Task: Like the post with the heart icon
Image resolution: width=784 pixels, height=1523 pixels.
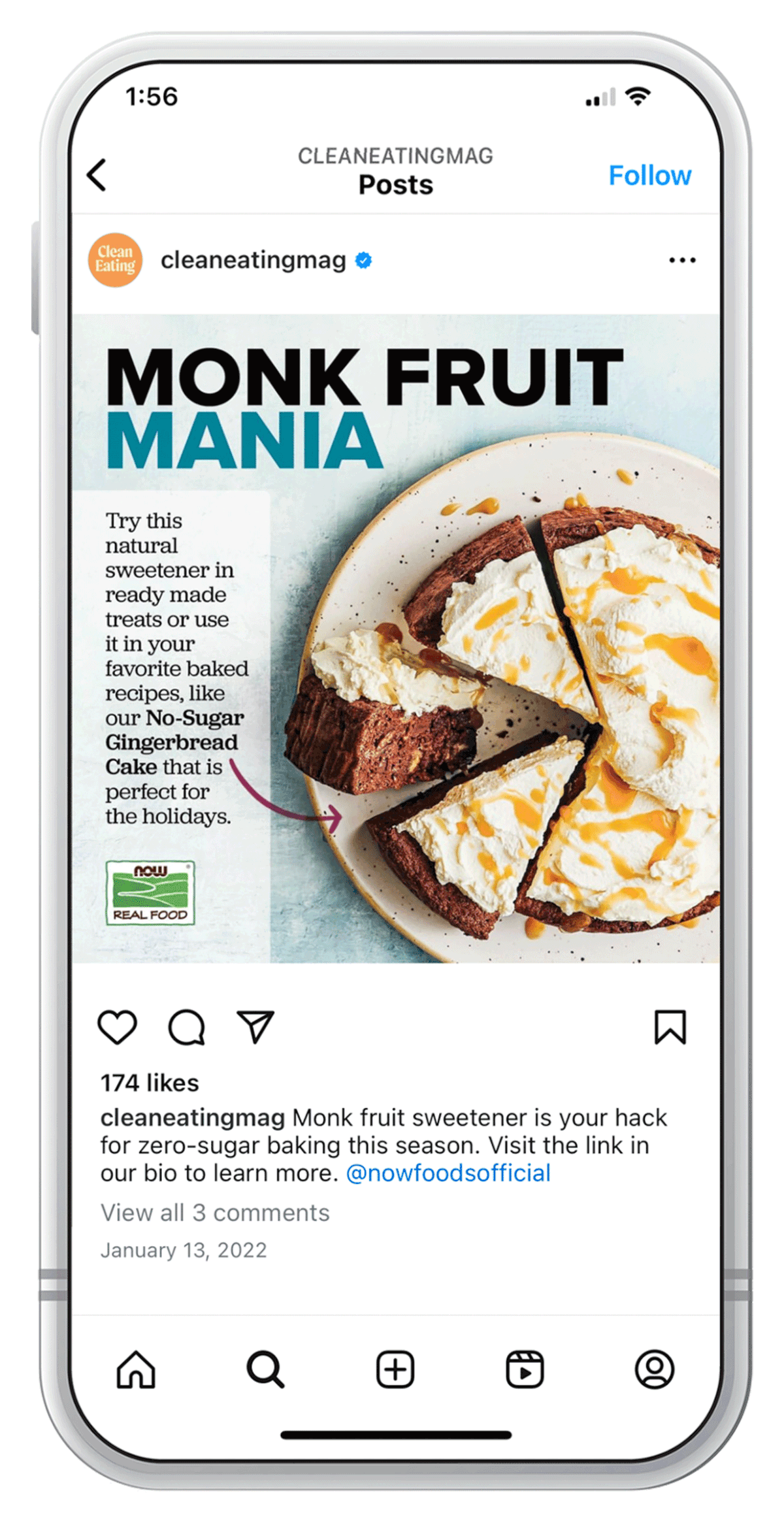Action: click(118, 1027)
